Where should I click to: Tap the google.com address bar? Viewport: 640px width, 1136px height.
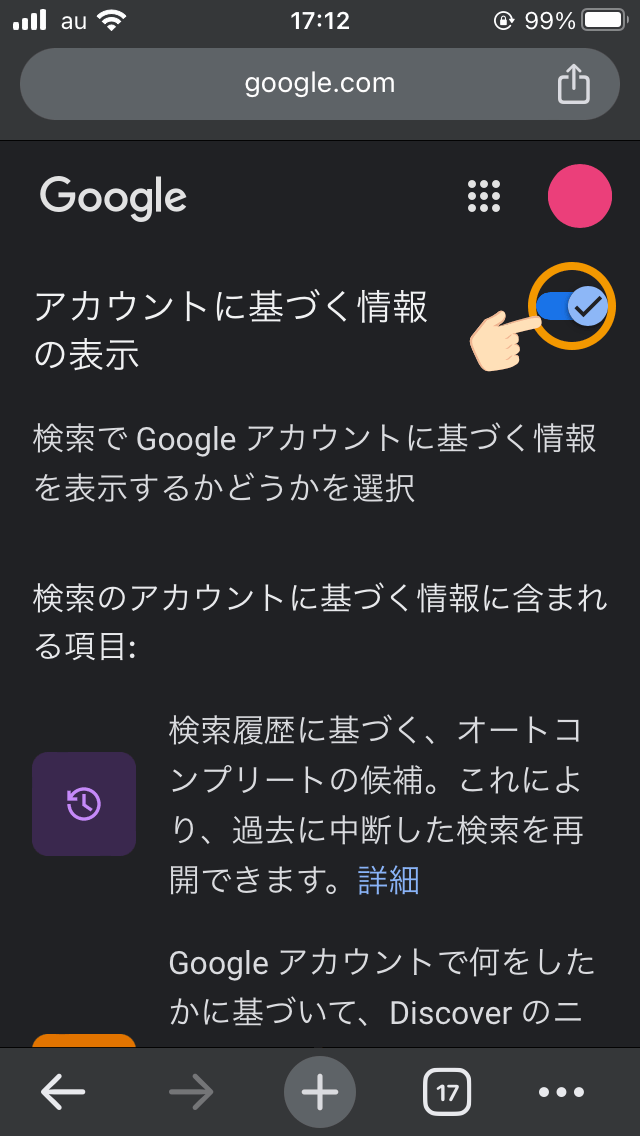tap(320, 84)
